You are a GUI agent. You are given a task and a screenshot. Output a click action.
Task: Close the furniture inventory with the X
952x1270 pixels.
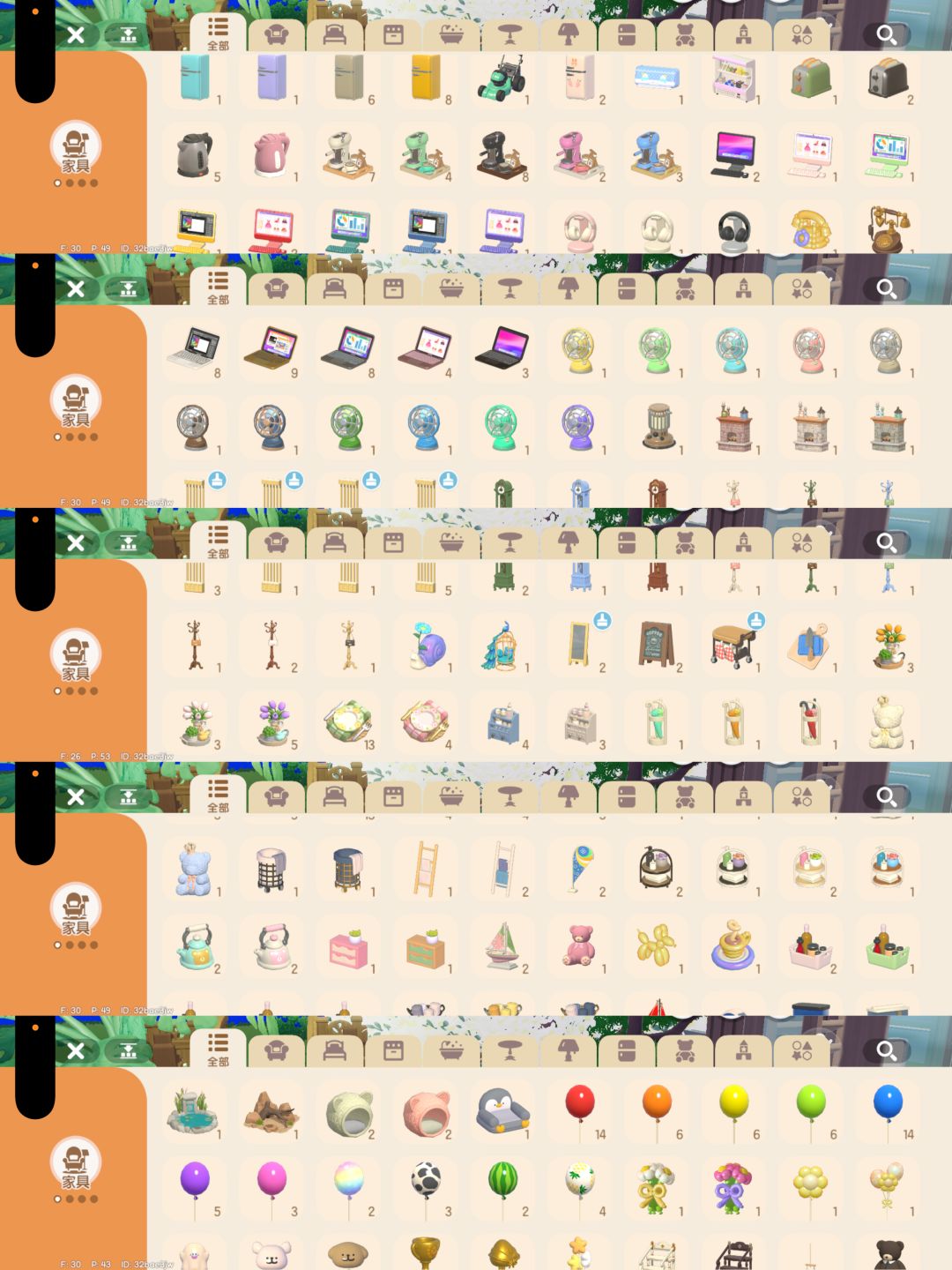click(75, 35)
